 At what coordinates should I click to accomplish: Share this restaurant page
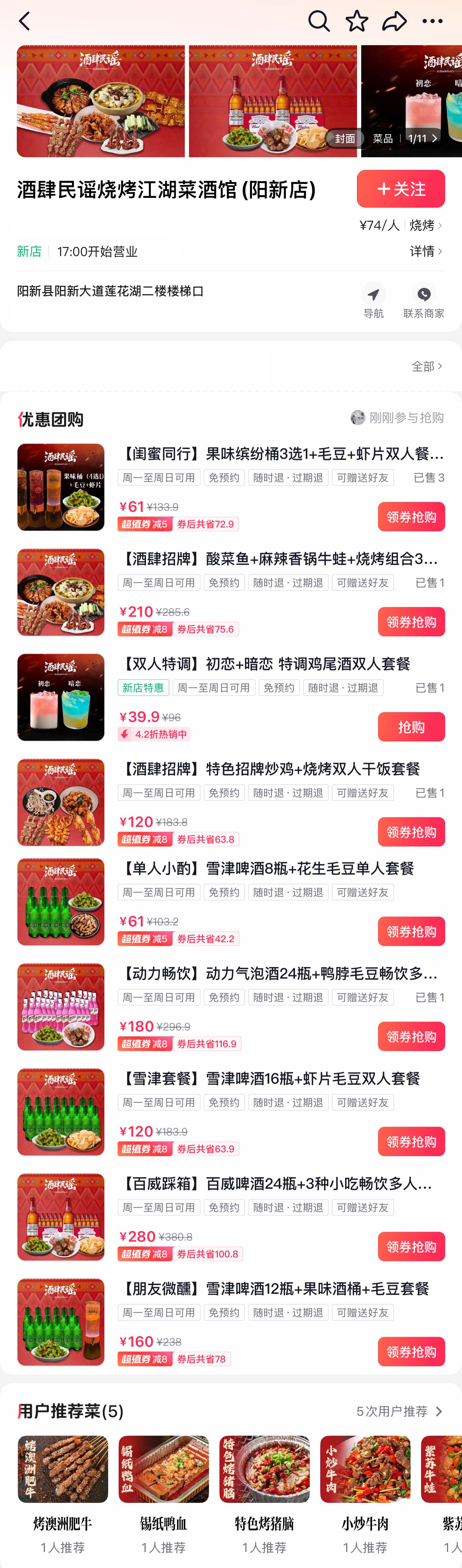394,21
